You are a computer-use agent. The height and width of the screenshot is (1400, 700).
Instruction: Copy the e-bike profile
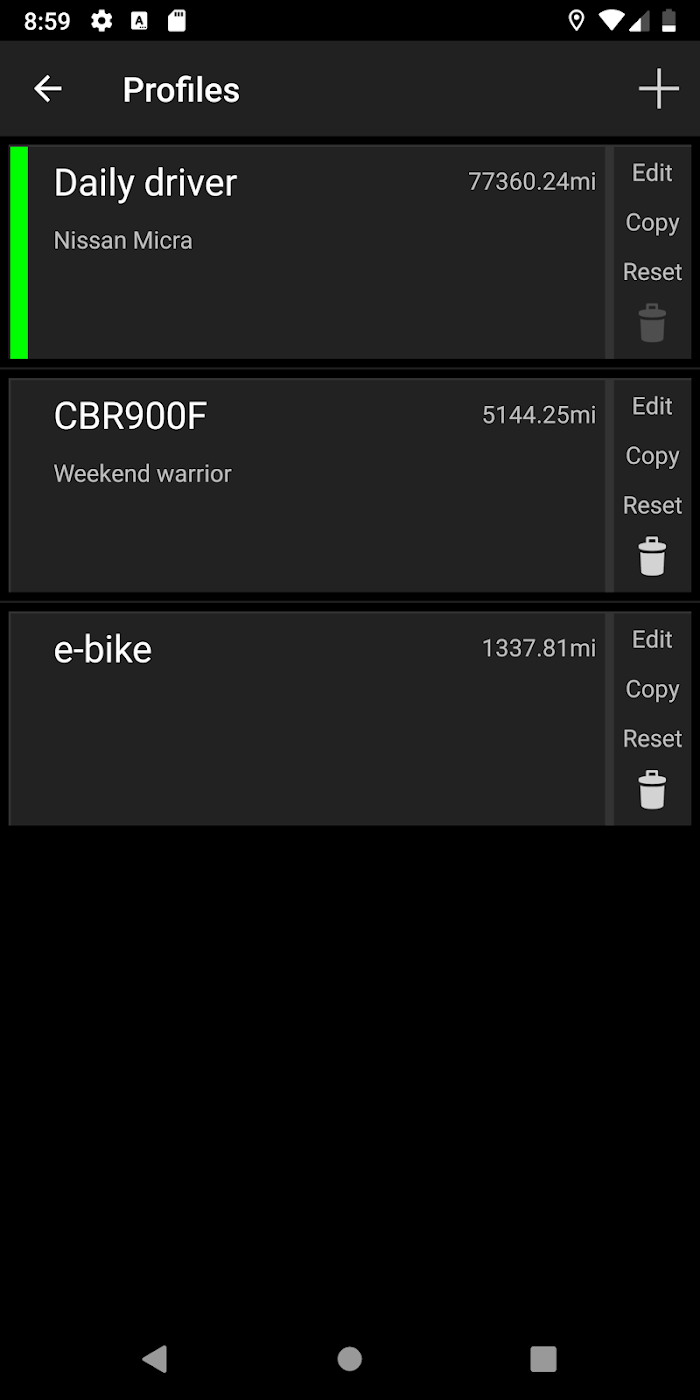click(652, 688)
